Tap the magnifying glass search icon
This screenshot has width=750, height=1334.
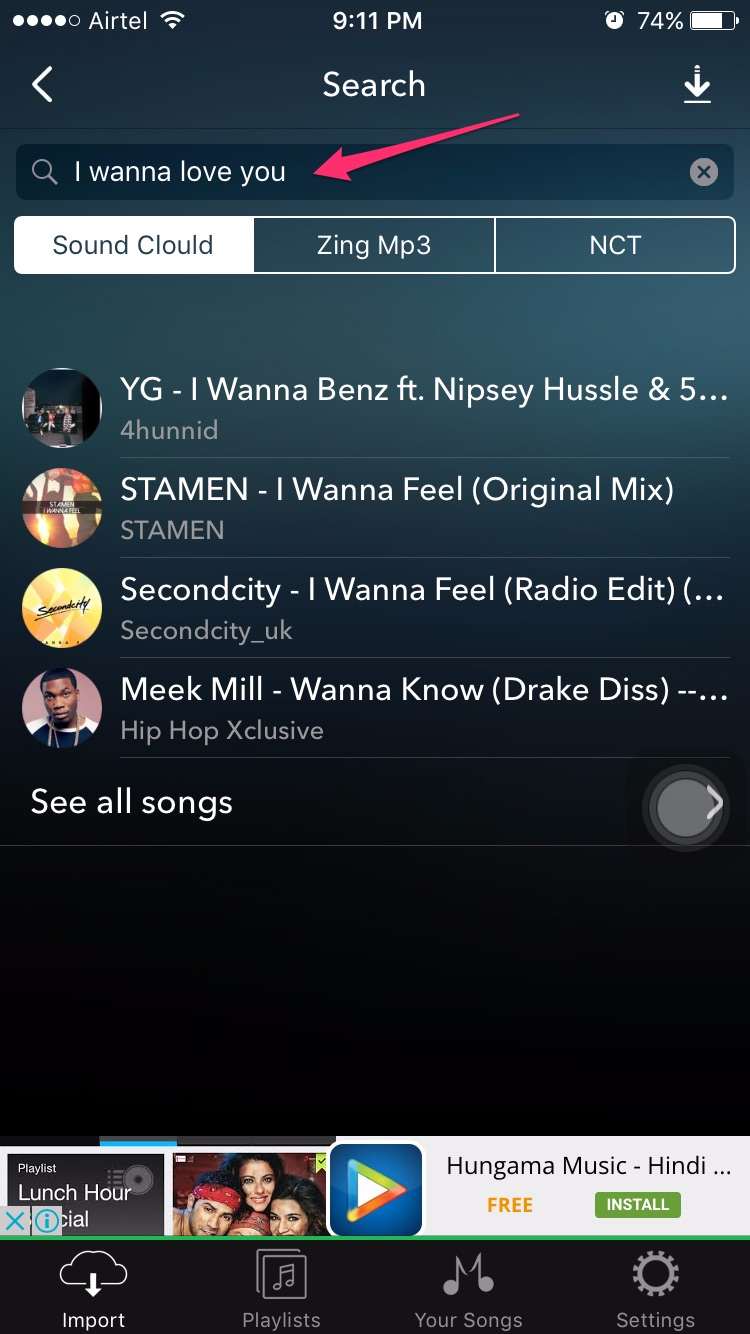[44, 171]
